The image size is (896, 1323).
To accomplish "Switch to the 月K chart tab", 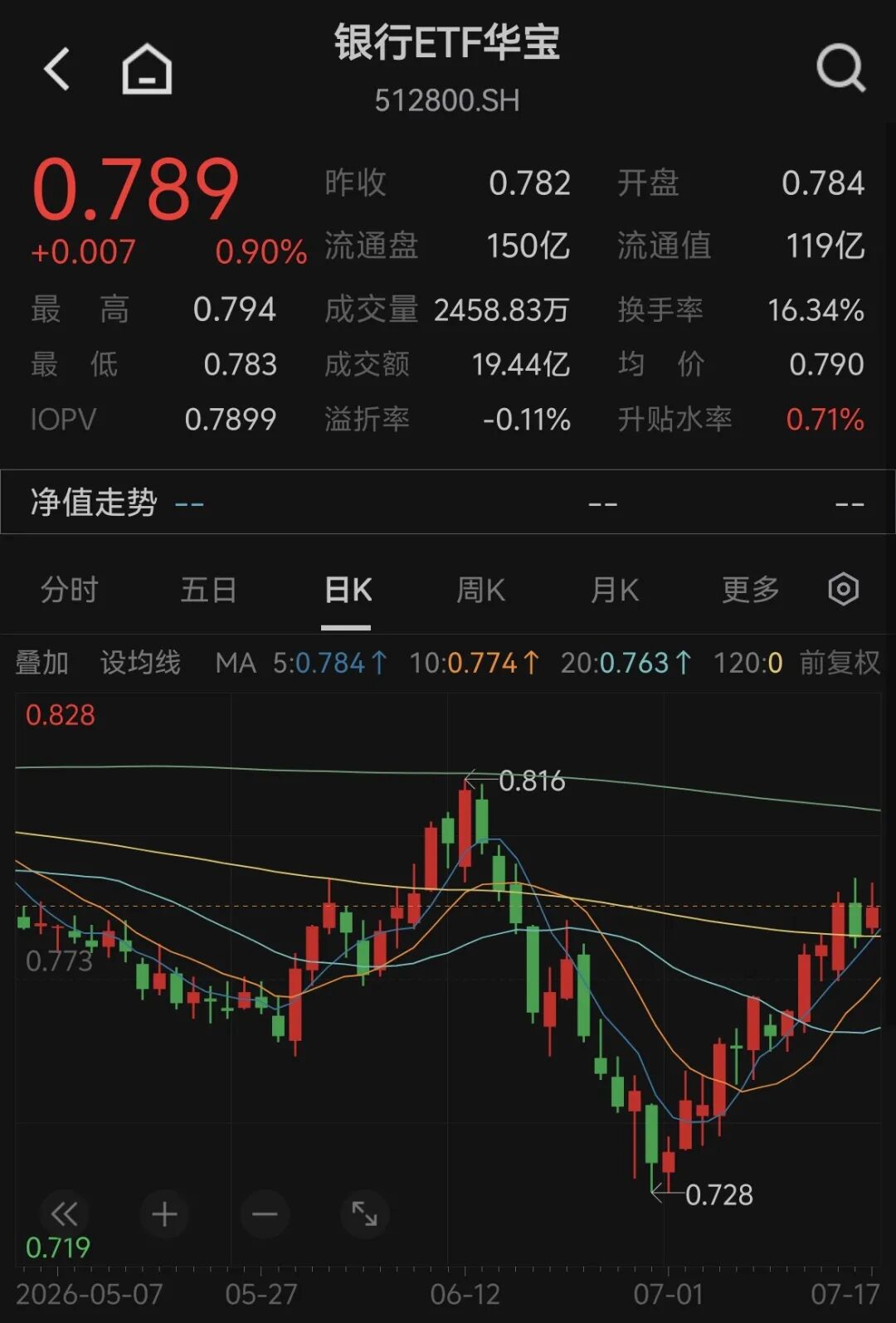I will 615,590.
